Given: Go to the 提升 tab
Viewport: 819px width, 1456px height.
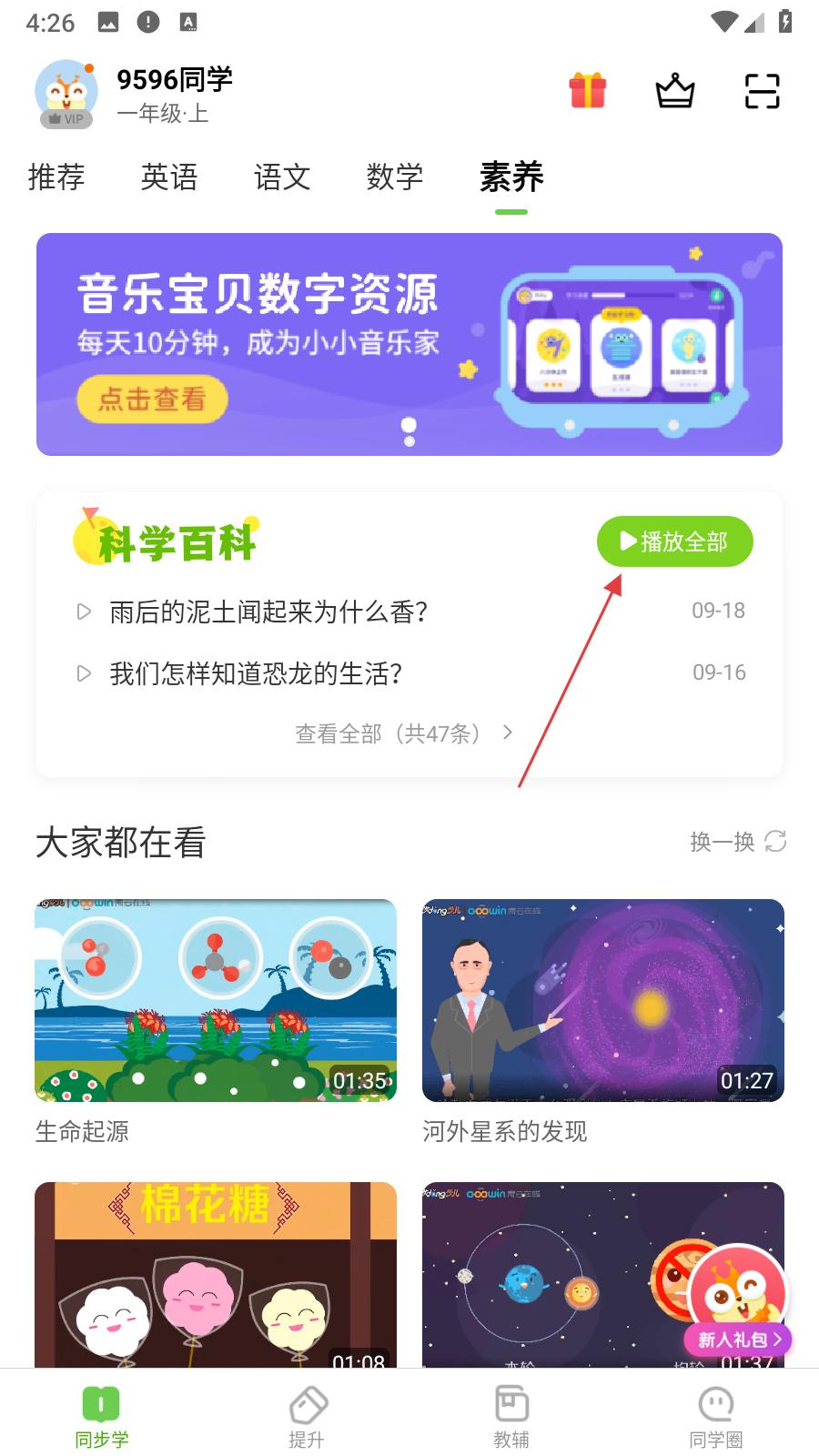Looking at the screenshot, I should [307, 1415].
